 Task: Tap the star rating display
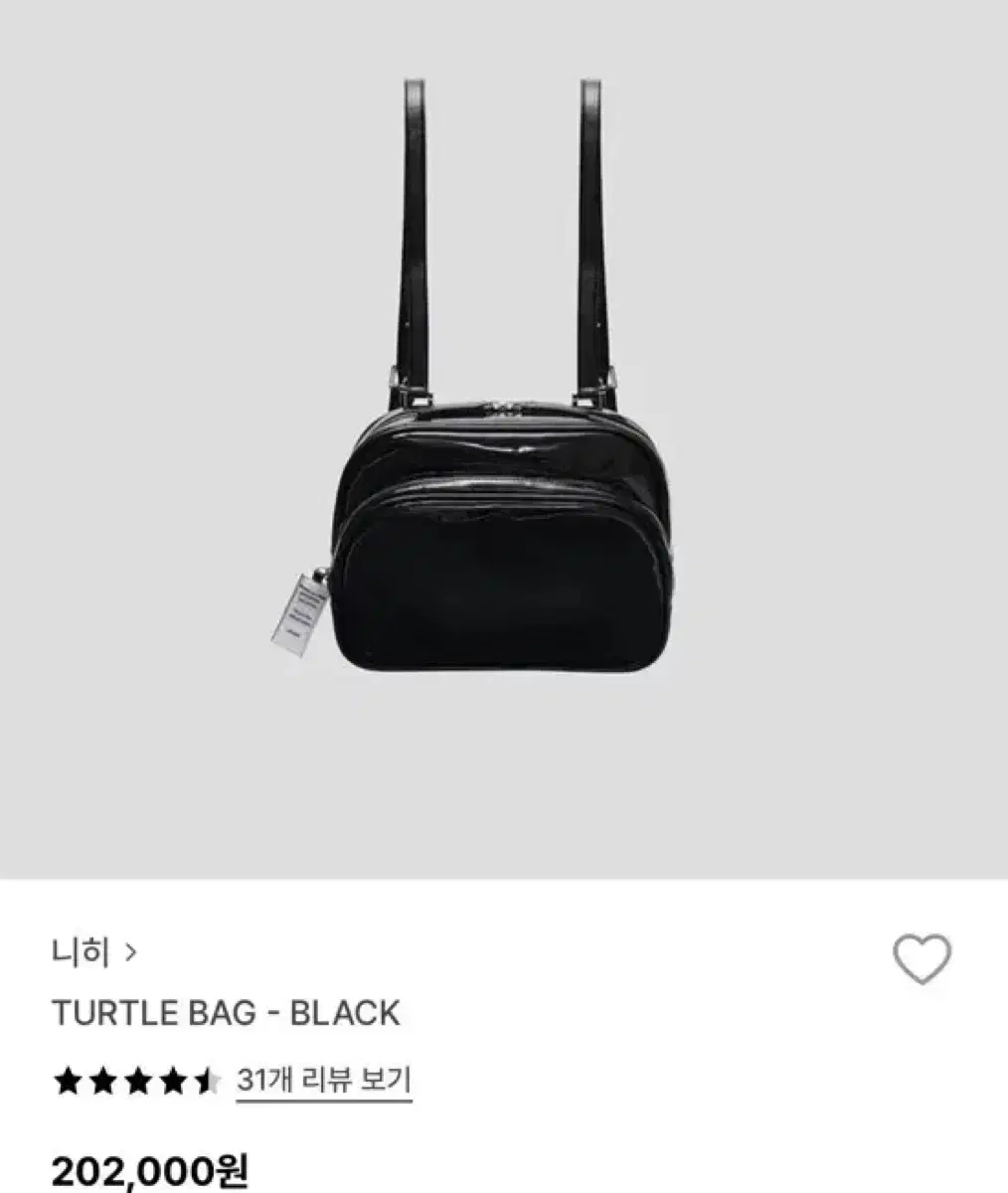pos(138,1078)
